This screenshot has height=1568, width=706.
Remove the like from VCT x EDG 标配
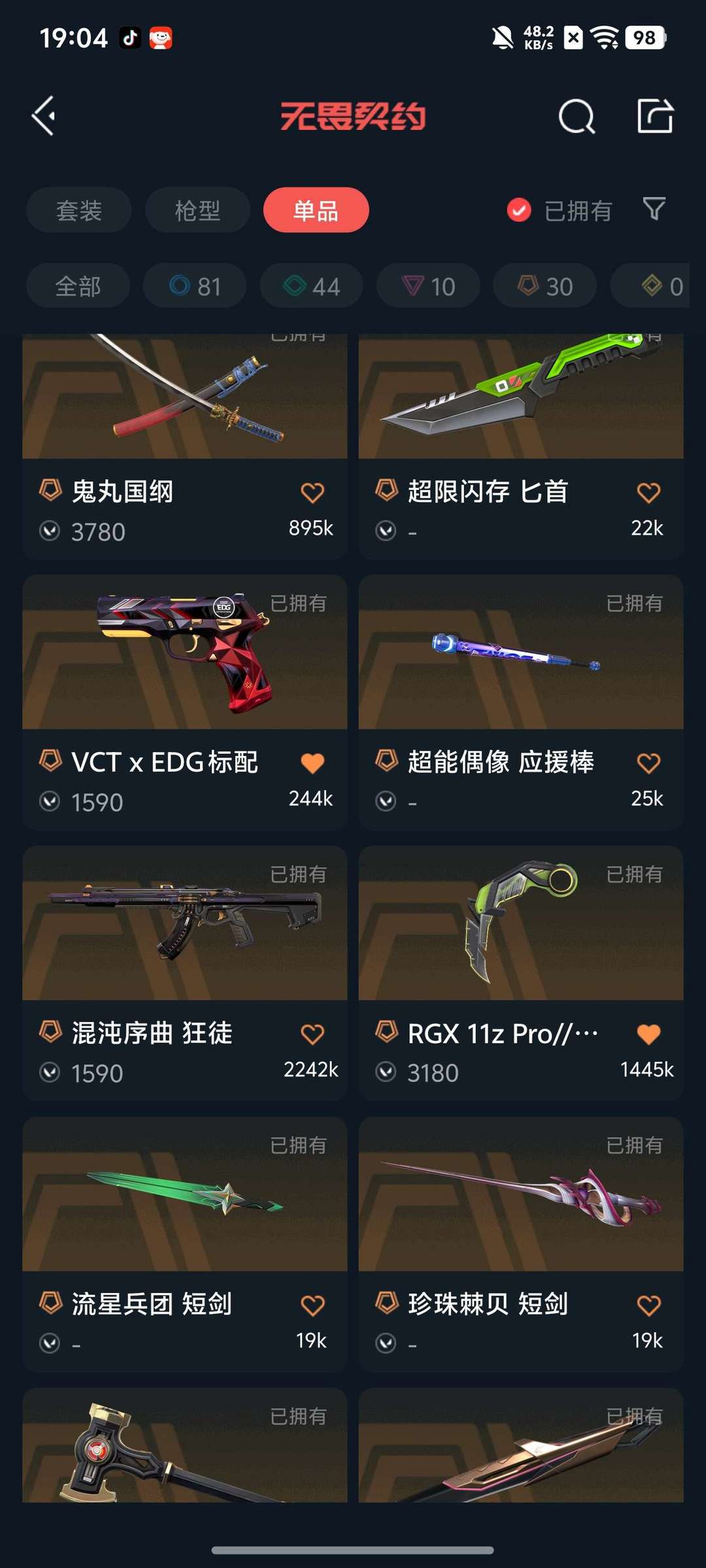pyautogui.click(x=312, y=763)
